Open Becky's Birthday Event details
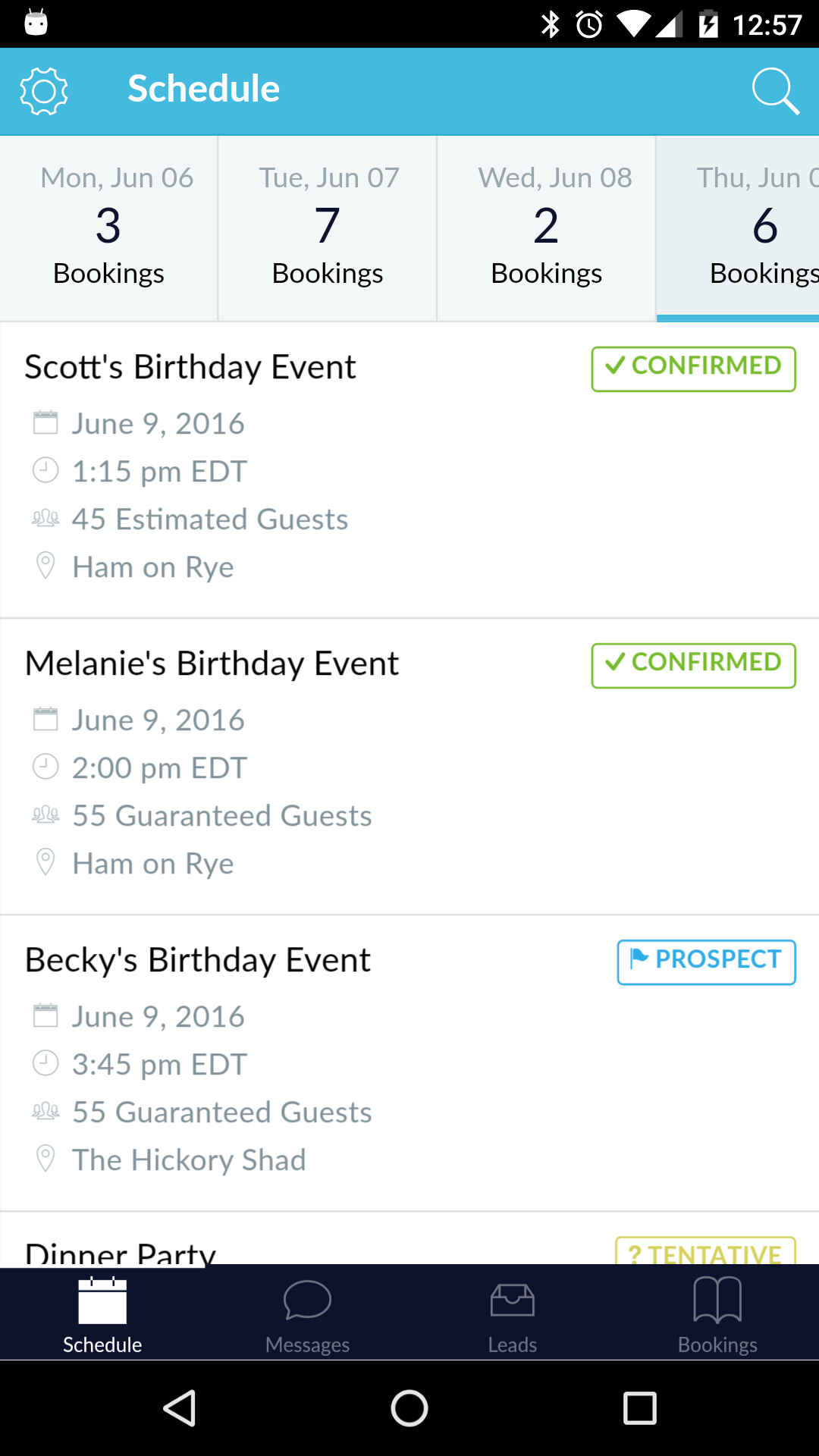This screenshot has height=1456, width=819. [303, 1054]
